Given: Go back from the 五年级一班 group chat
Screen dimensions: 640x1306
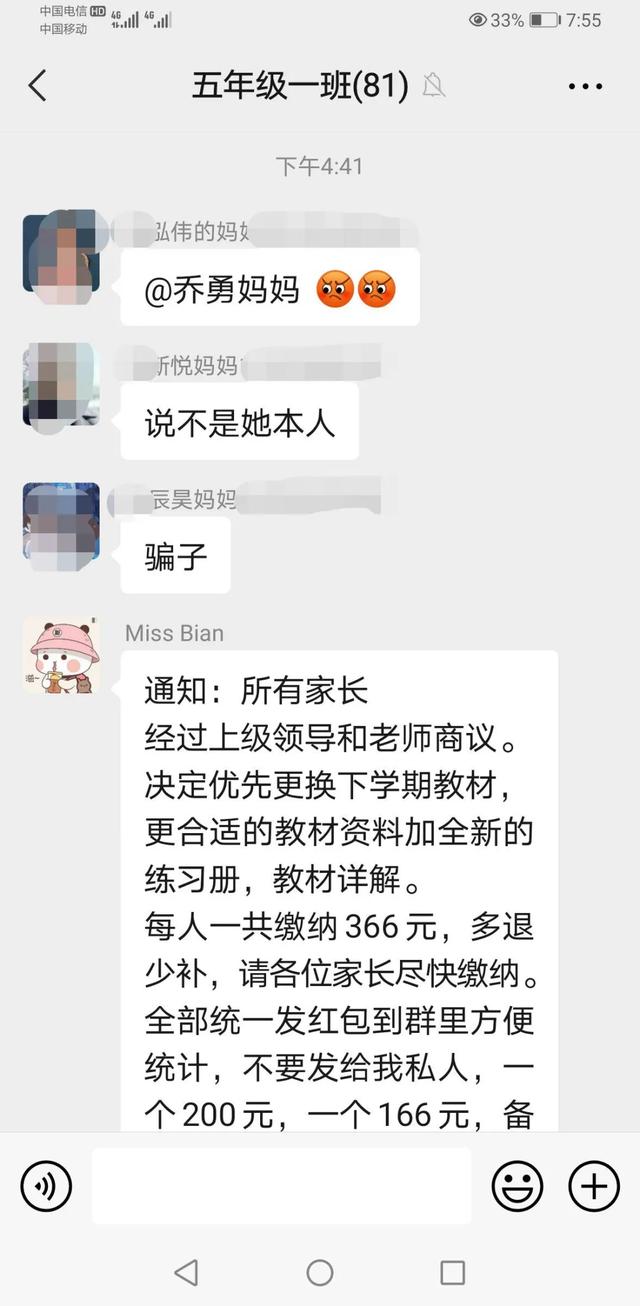Looking at the screenshot, I should (37, 86).
